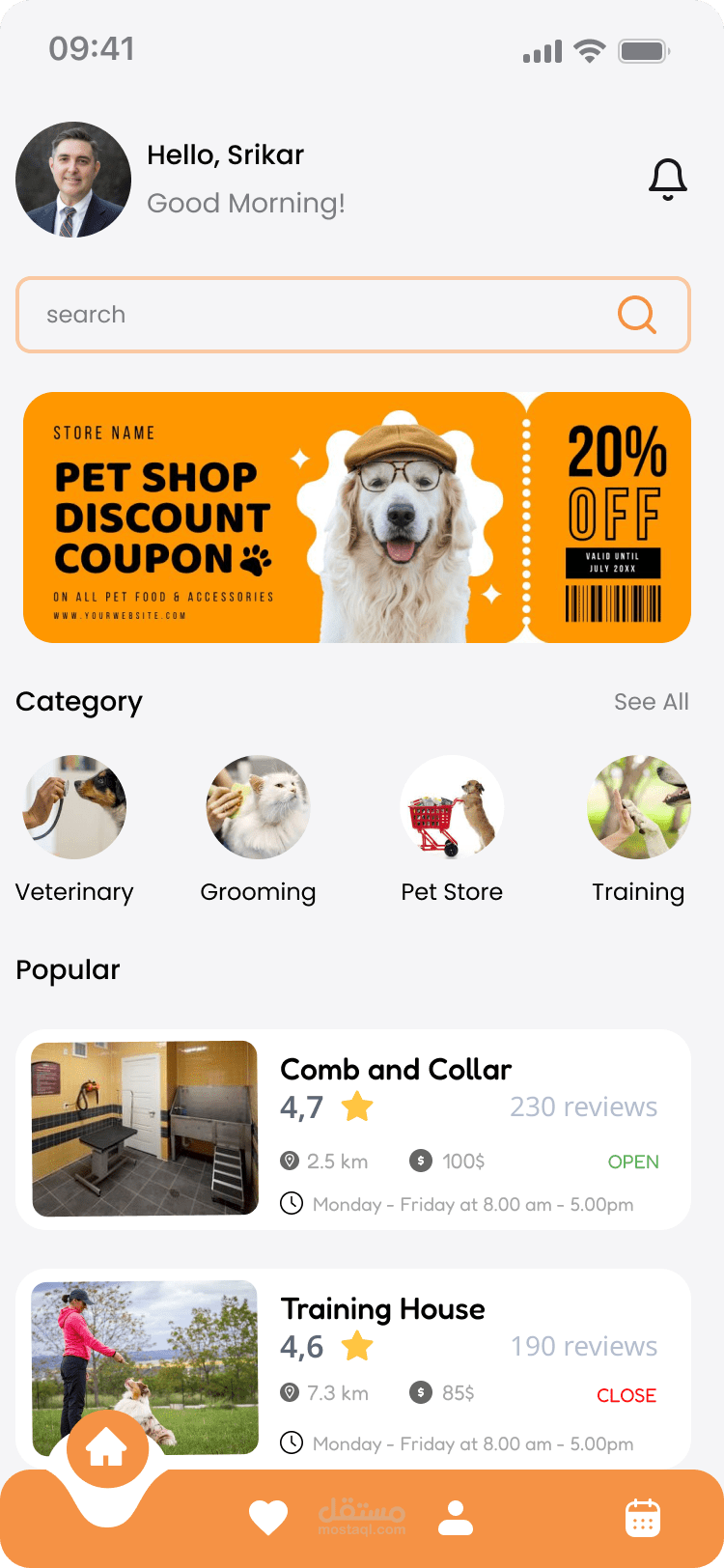Tap the search field
This screenshot has width=724, height=1568.
pos(353,315)
